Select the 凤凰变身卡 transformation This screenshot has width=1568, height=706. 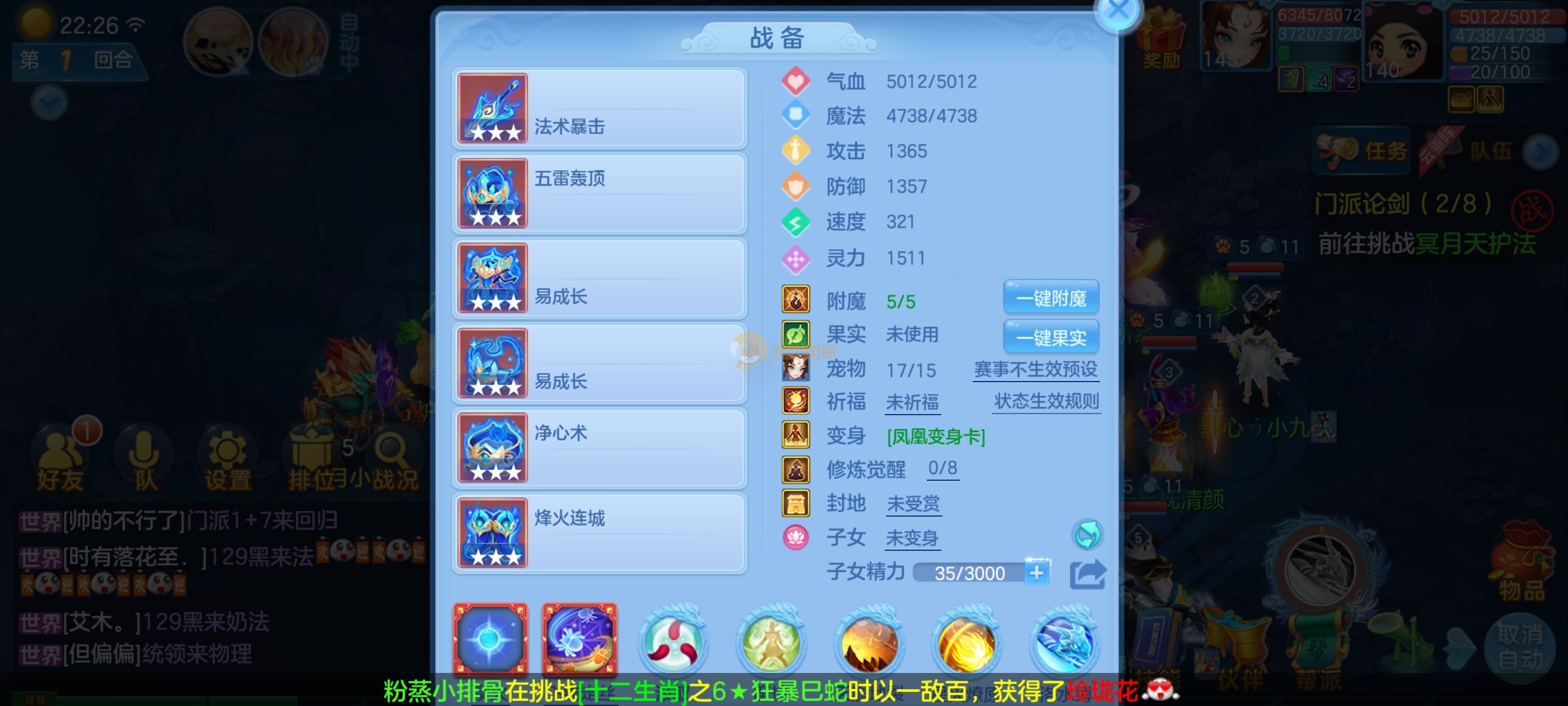coord(936,436)
